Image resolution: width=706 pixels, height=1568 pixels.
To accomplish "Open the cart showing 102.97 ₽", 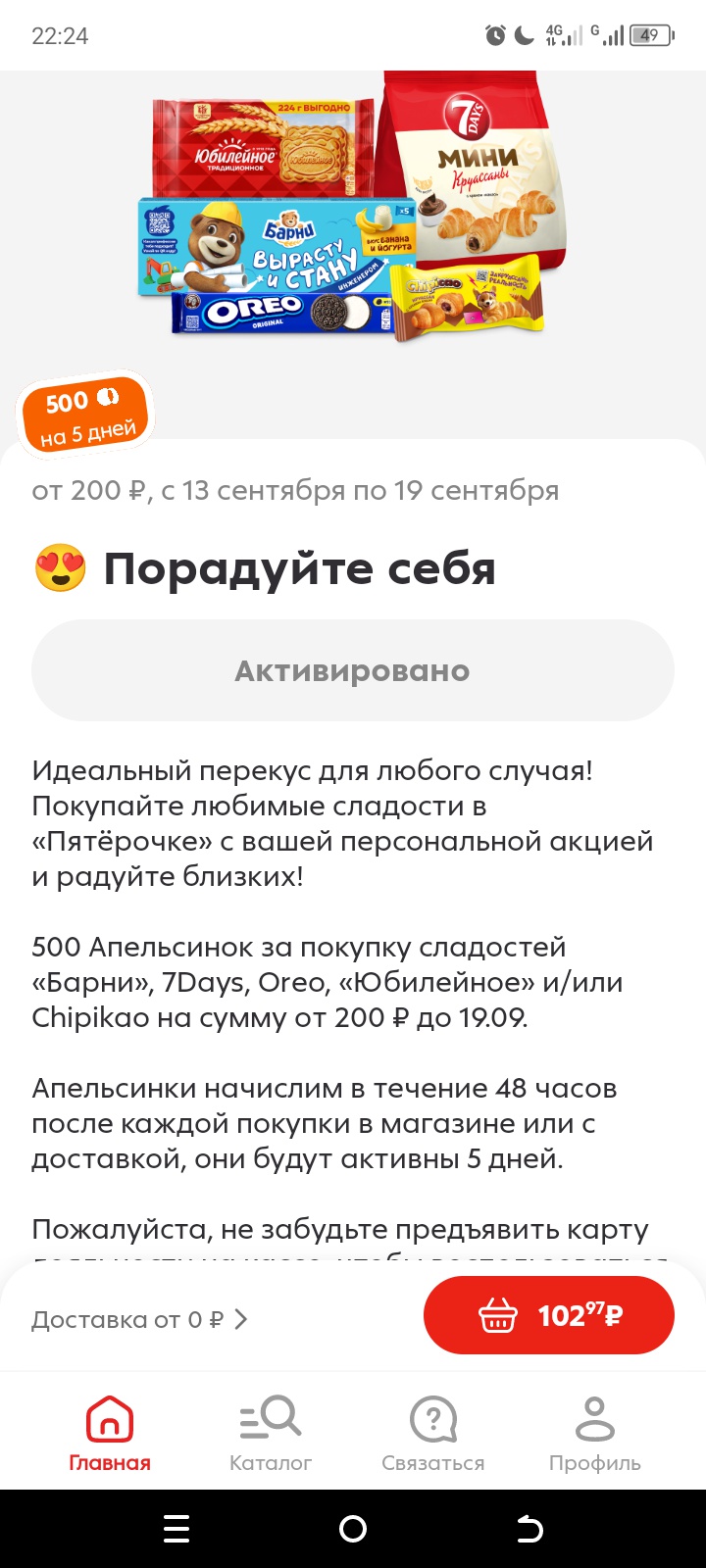I will (548, 1315).
